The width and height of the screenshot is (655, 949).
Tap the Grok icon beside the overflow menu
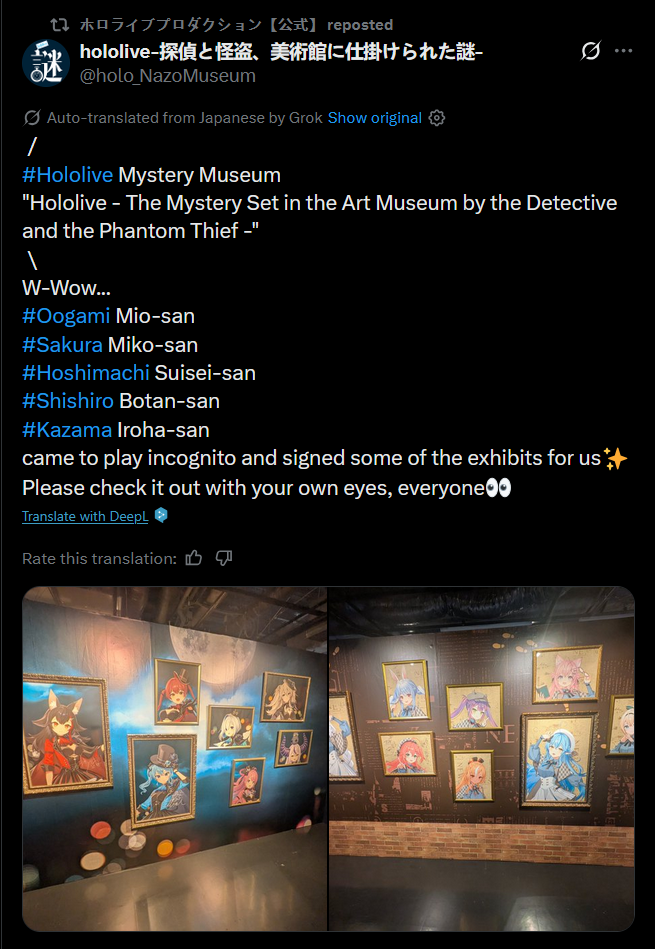tap(590, 51)
